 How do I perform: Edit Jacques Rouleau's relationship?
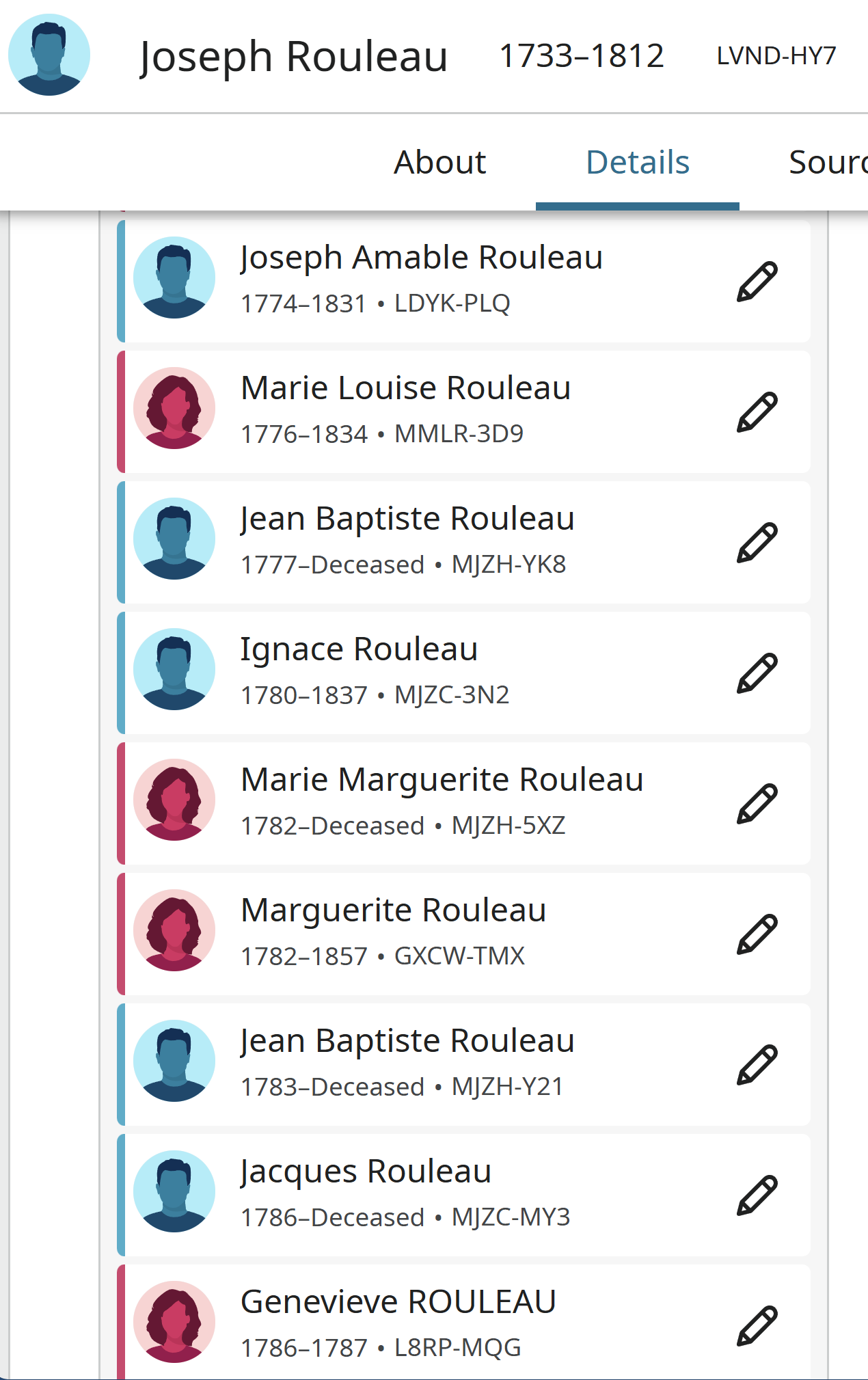(757, 1195)
